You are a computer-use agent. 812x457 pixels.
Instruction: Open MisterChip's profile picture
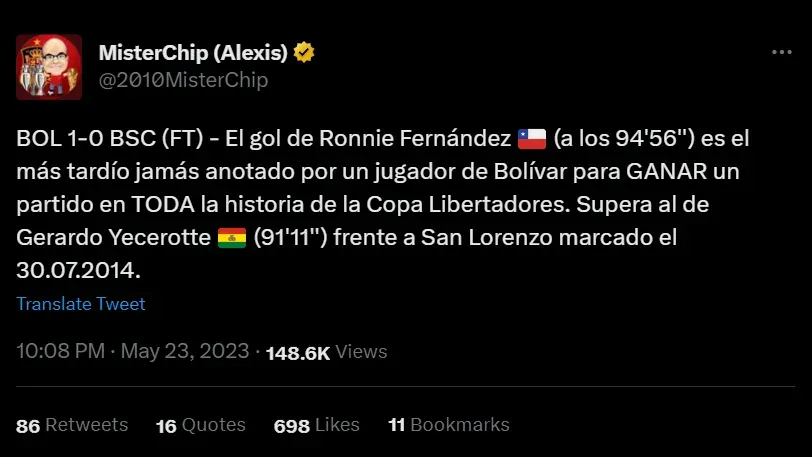pyautogui.click(x=49, y=66)
